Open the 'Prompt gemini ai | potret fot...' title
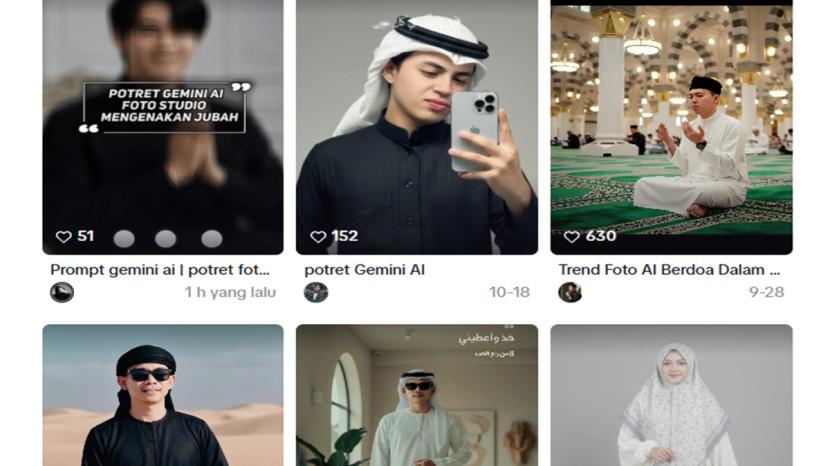The width and height of the screenshot is (830, 466). [x=160, y=269]
